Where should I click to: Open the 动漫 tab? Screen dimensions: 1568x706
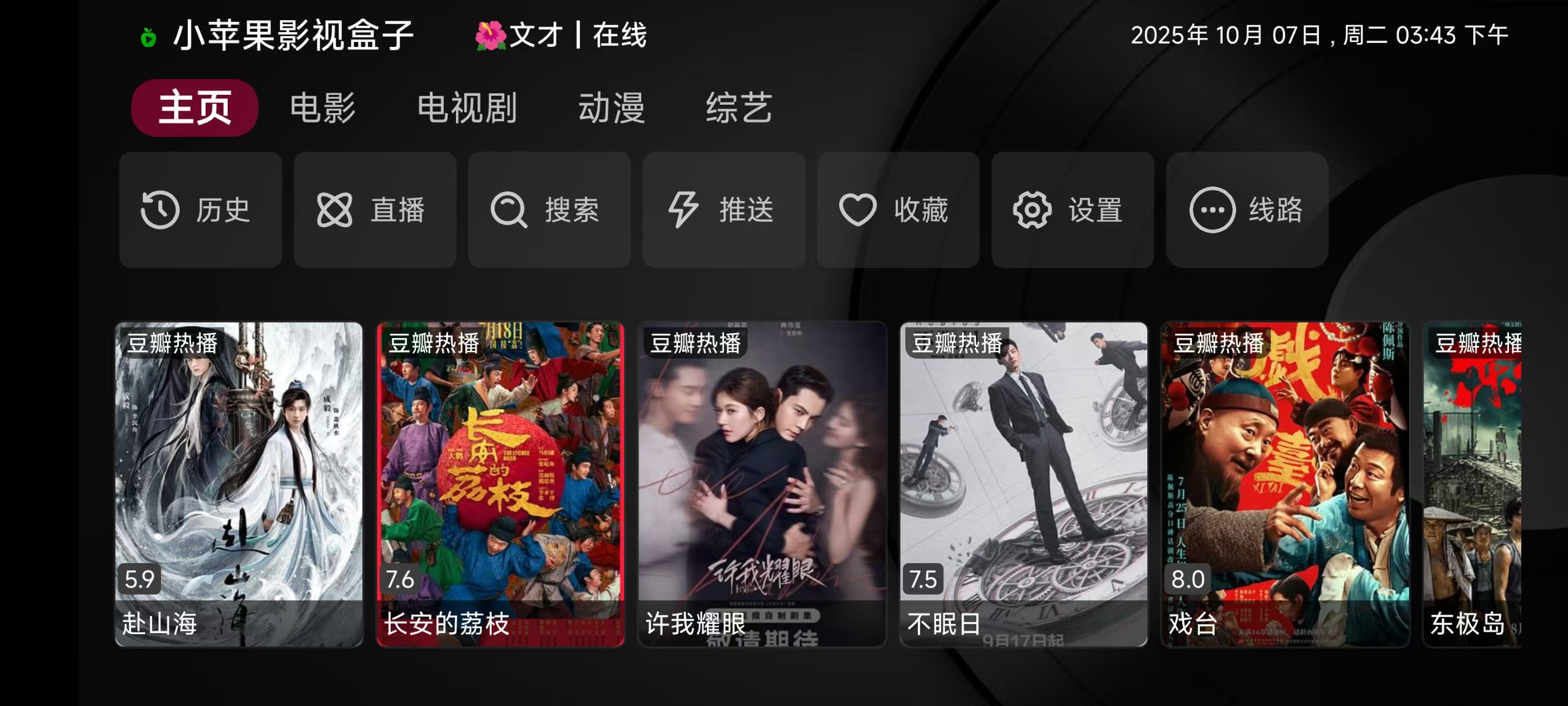tap(610, 108)
